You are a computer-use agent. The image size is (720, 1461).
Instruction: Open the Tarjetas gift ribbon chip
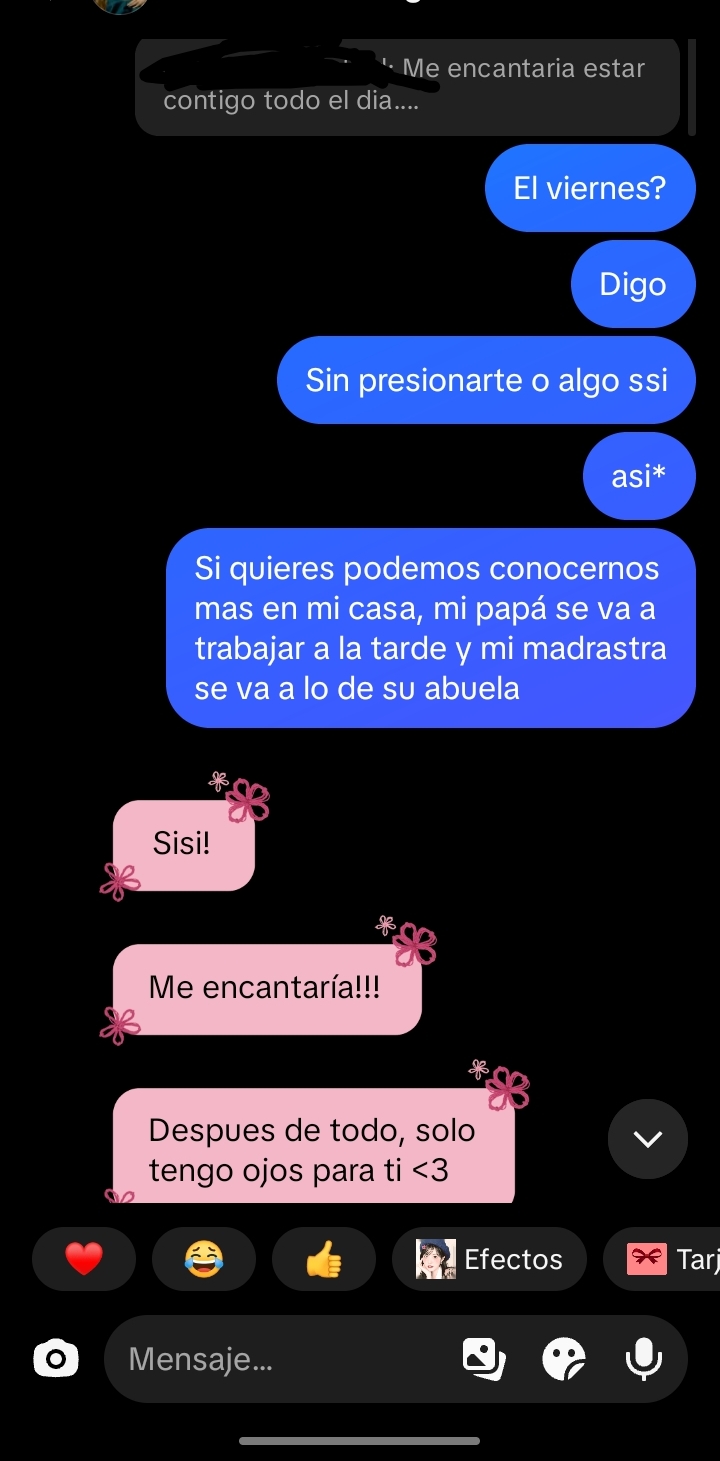click(662, 1259)
